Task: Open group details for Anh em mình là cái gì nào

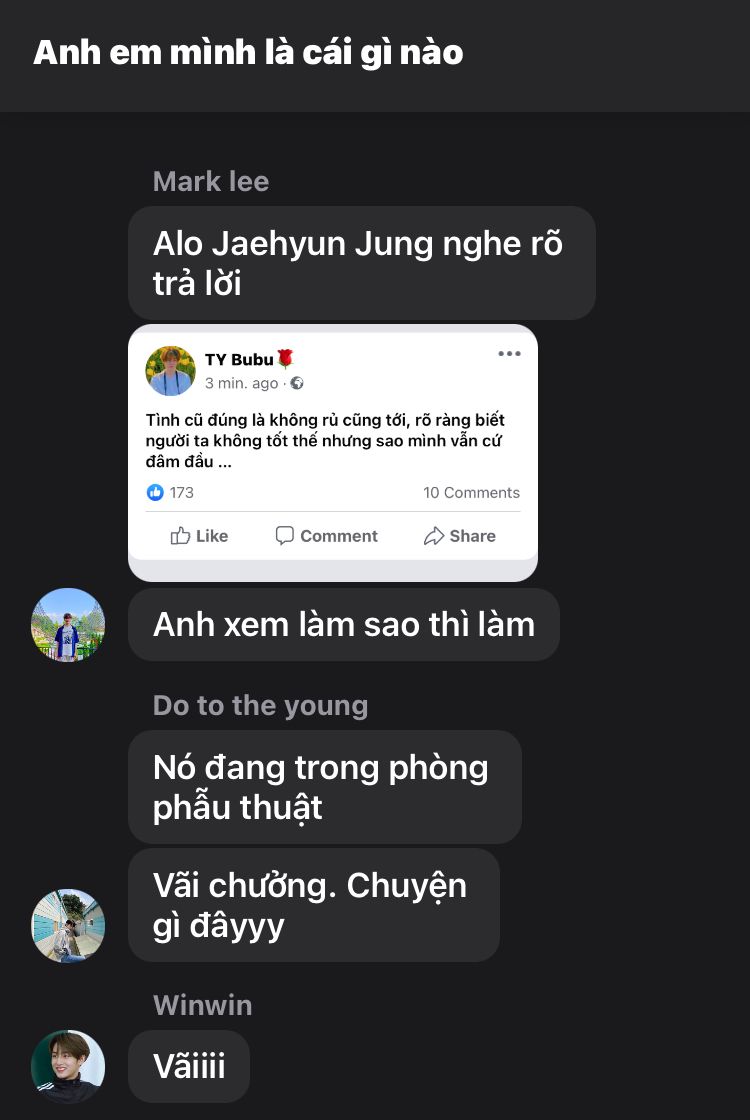Action: coord(248,52)
